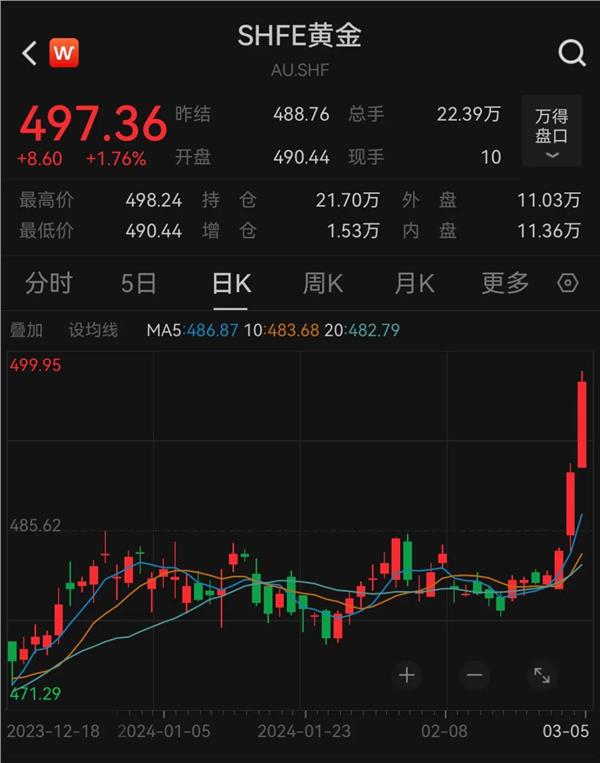Open the 更多 chart periods dropdown
The image size is (600, 763).
pyautogui.click(x=505, y=284)
